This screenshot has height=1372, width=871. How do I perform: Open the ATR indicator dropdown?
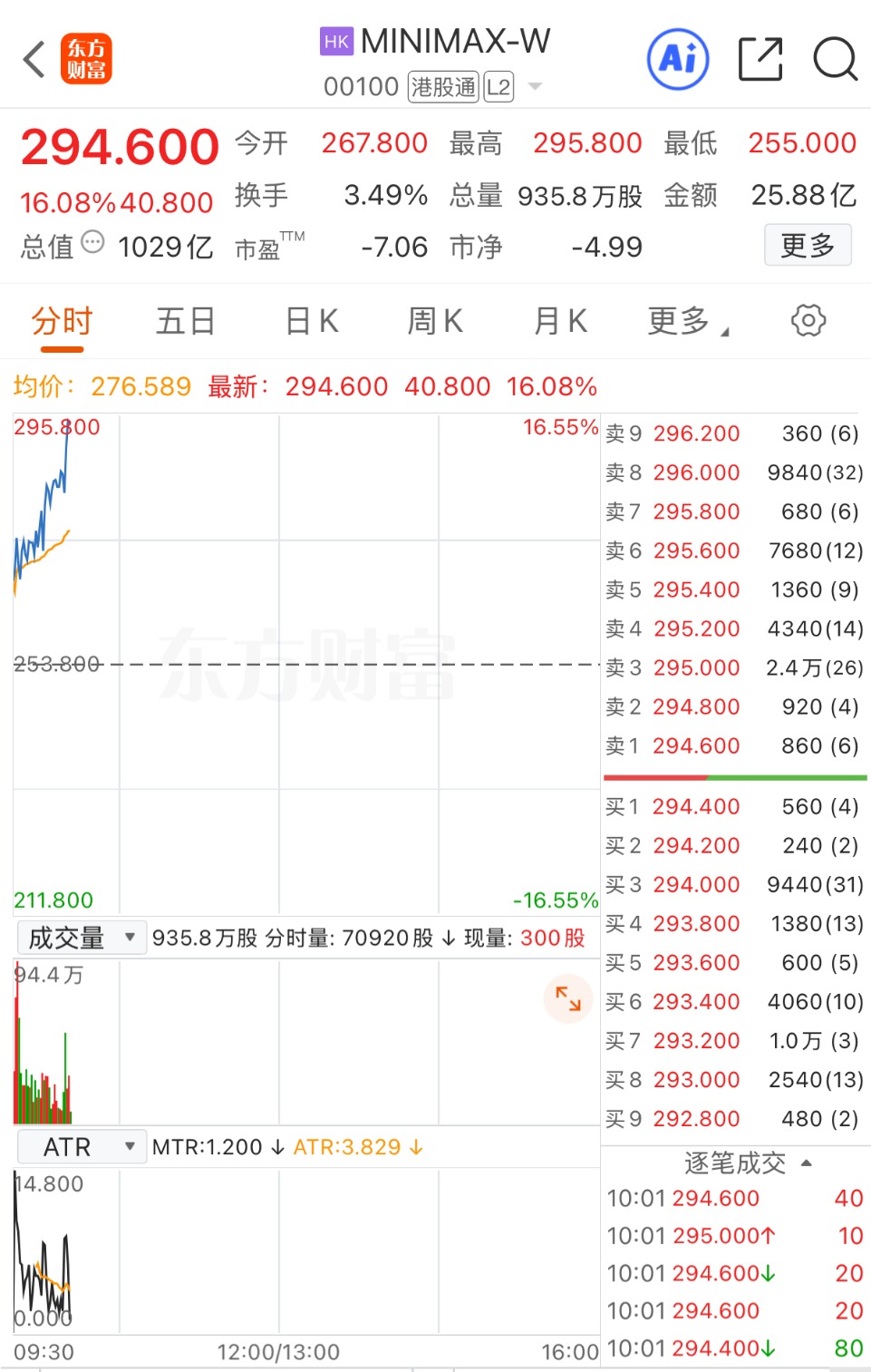coord(82,1147)
